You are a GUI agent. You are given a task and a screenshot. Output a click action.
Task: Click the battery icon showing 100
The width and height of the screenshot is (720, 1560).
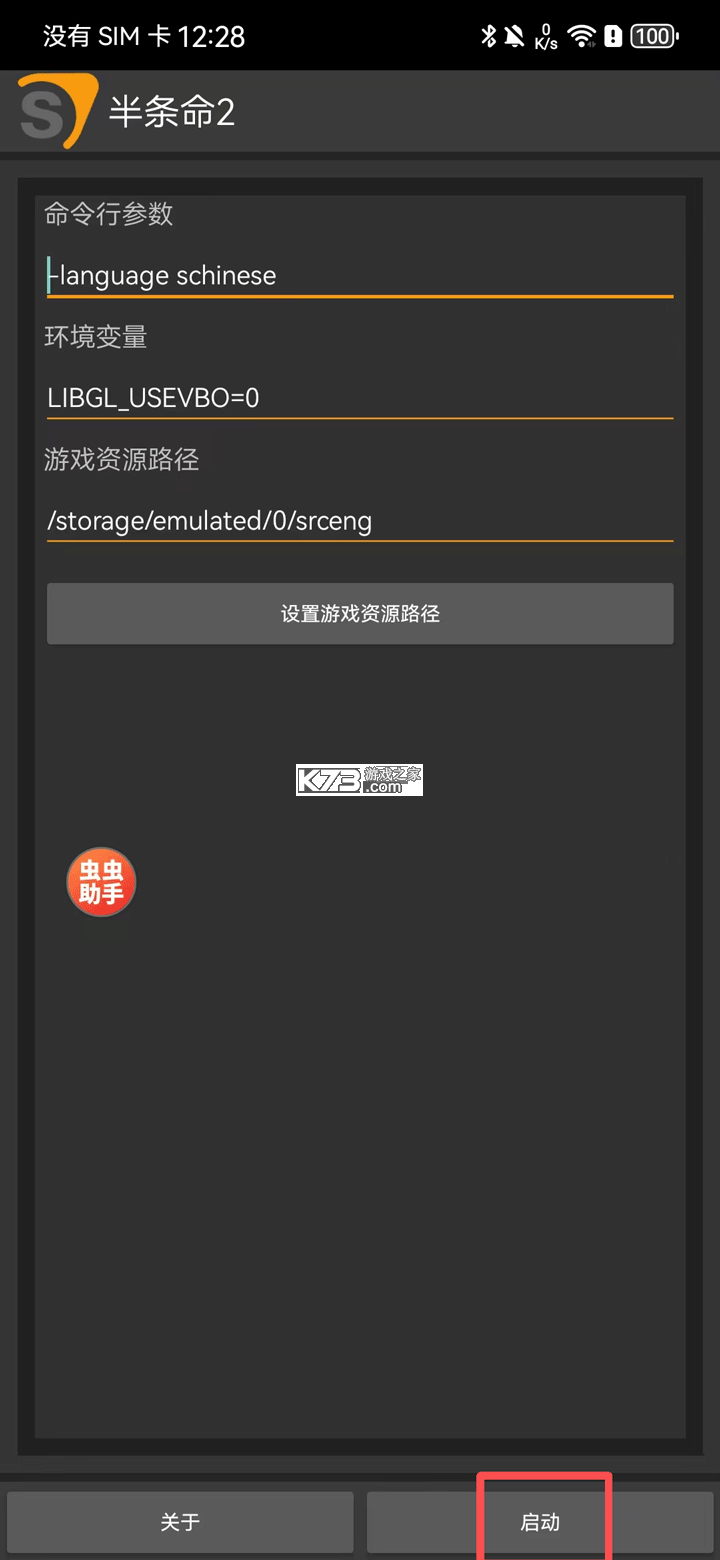(653, 36)
